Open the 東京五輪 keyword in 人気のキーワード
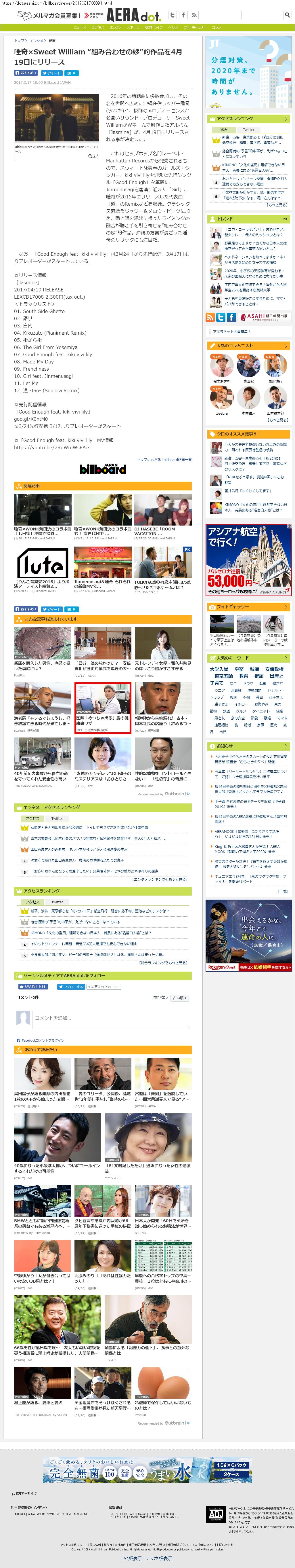The height and width of the screenshot is (1568, 295). click(223, 676)
